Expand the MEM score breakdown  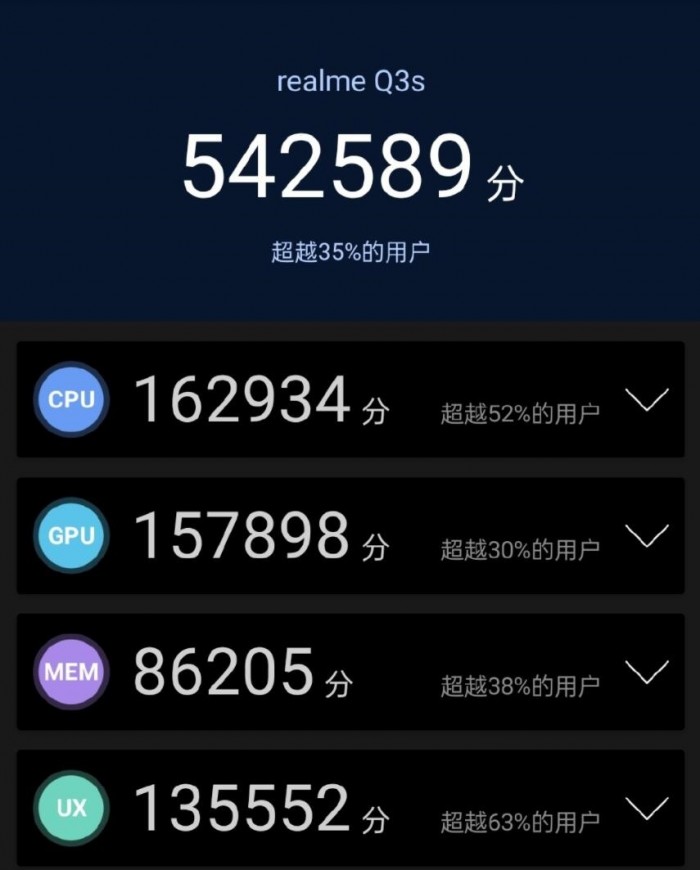pyautogui.click(x=646, y=673)
